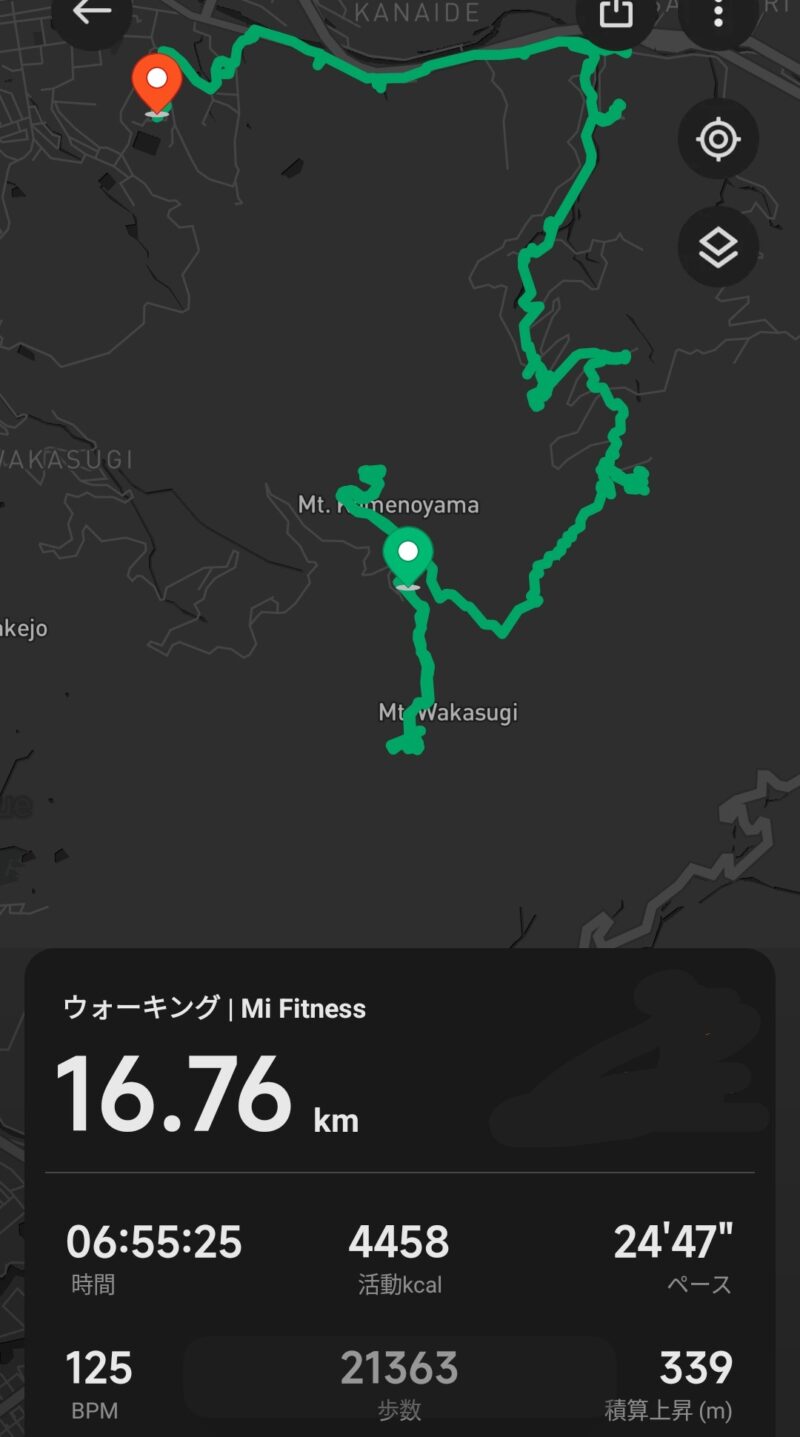Image resolution: width=800 pixels, height=1437 pixels.
Task: Go back using the arrow icon
Action: [x=92, y=12]
